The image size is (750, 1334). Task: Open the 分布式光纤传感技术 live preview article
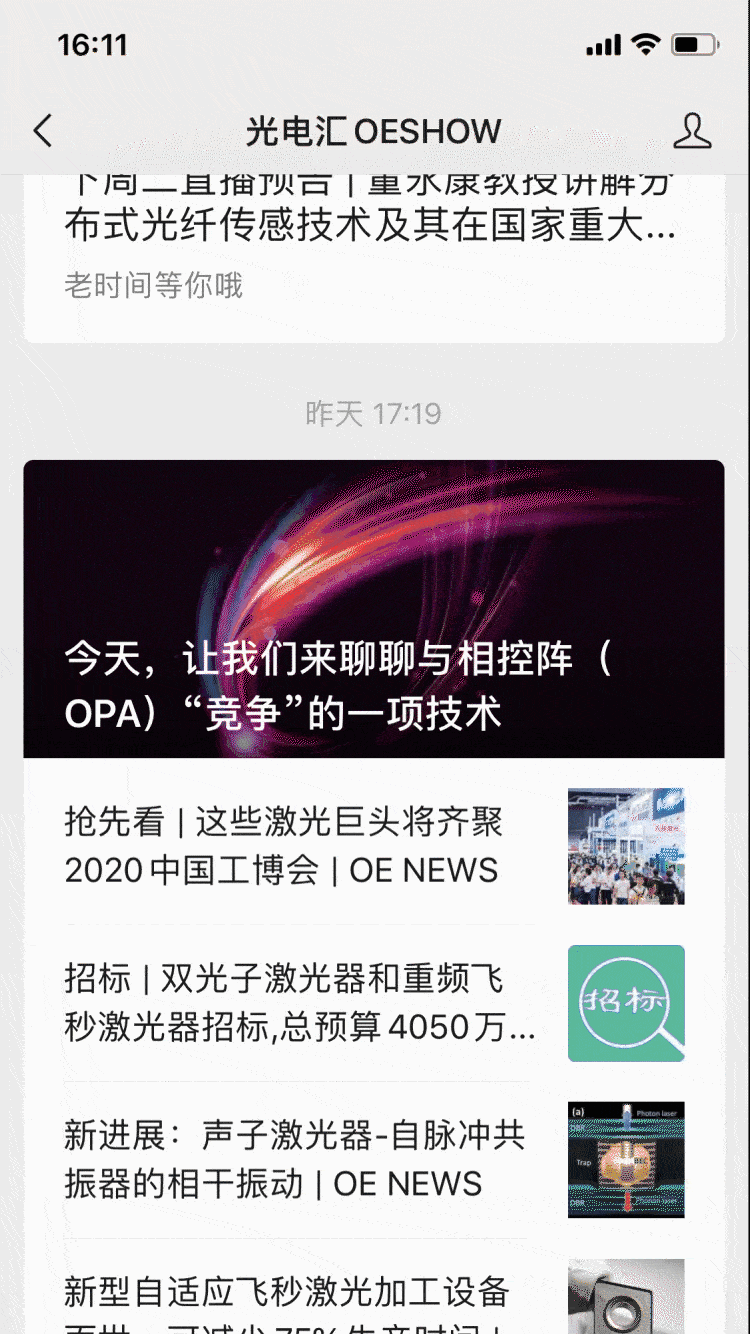370,226
